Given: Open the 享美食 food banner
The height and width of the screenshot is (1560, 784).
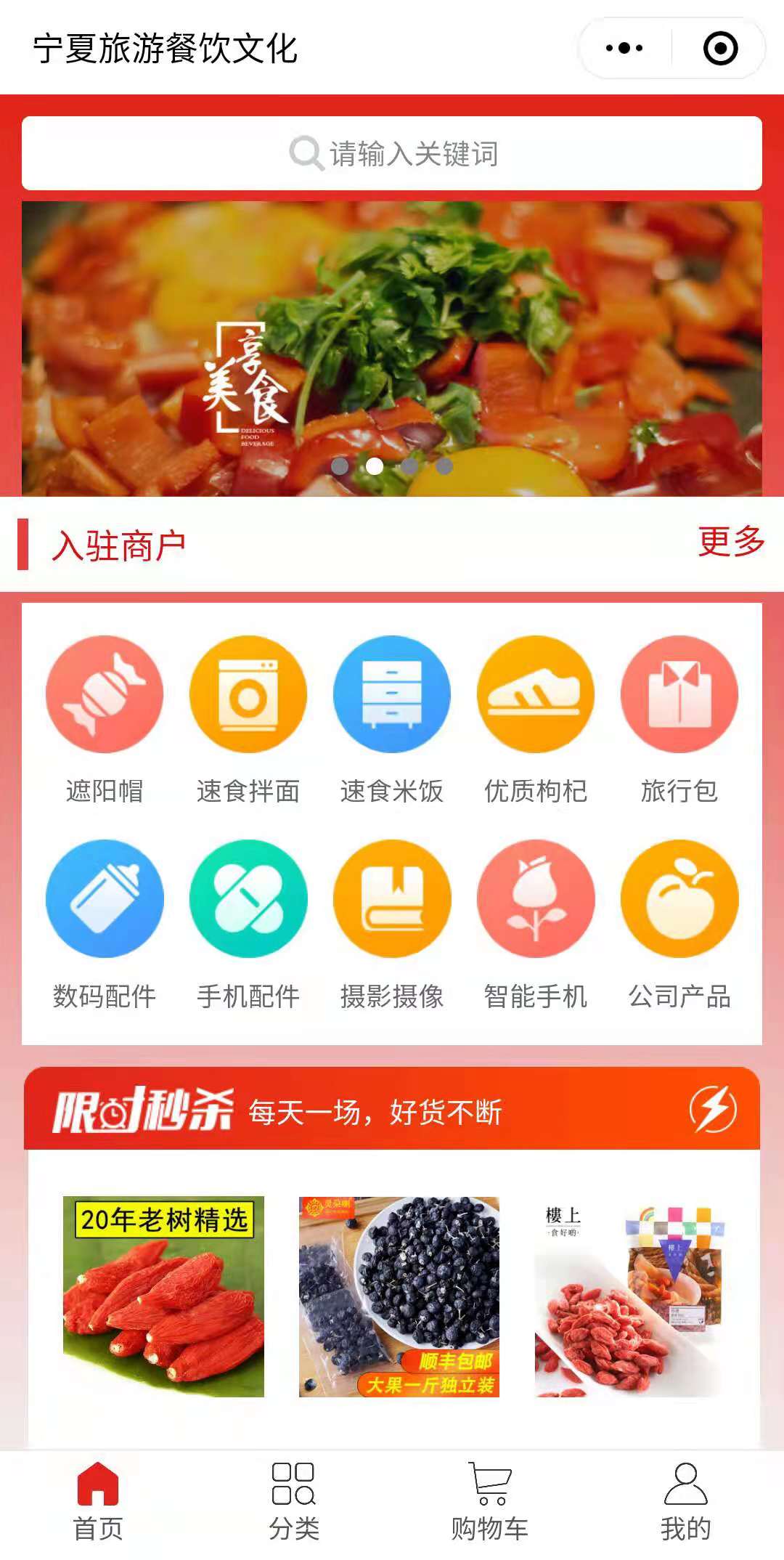Looking at the screenshot, I should point(392,349).
